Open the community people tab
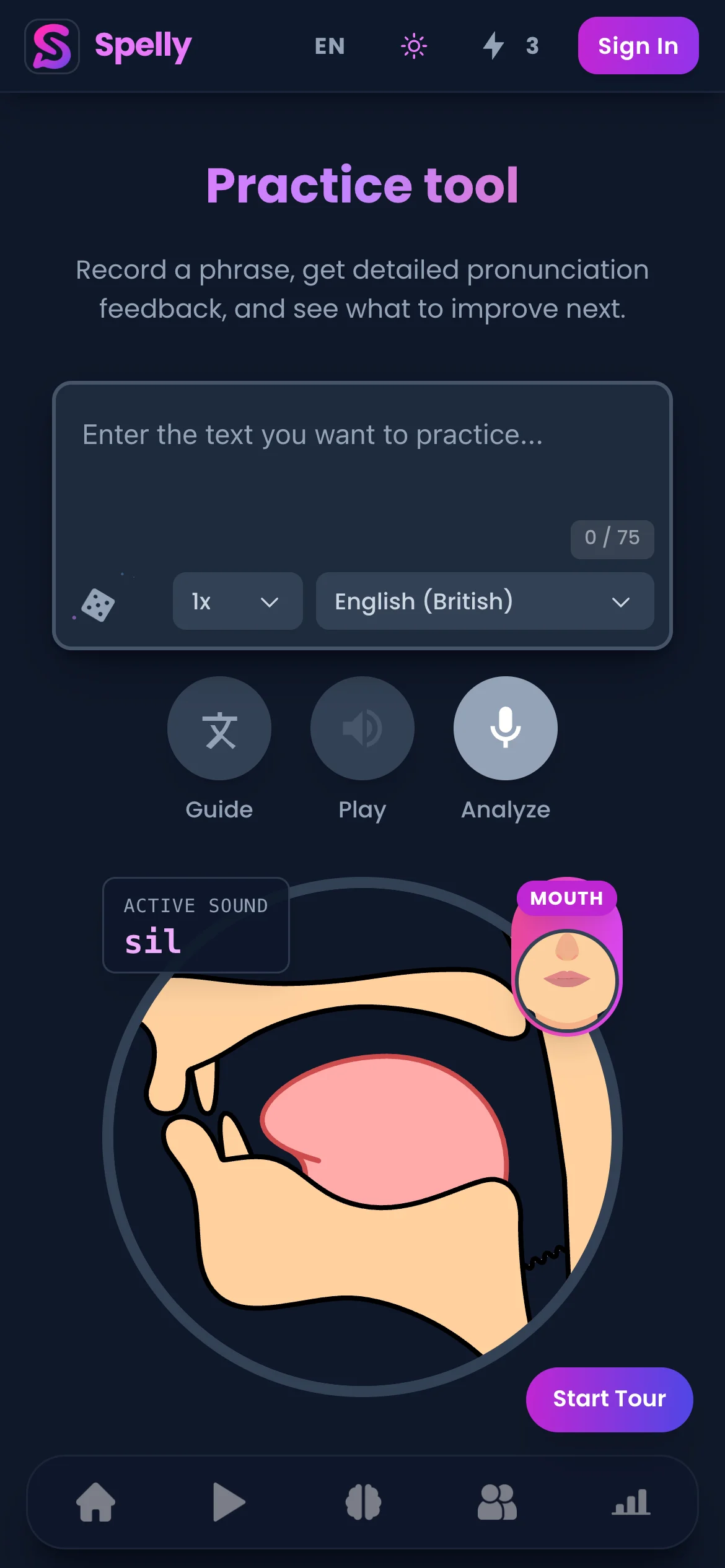The height and width of the screenshot is (1568, 725). [497, 1502]
